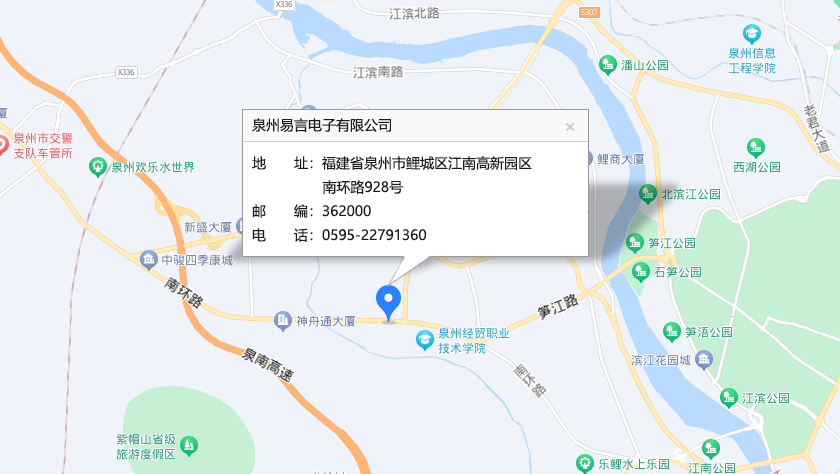Open the 北滨江公园 park marker
The image size is (840, 474).
[648, 193]
